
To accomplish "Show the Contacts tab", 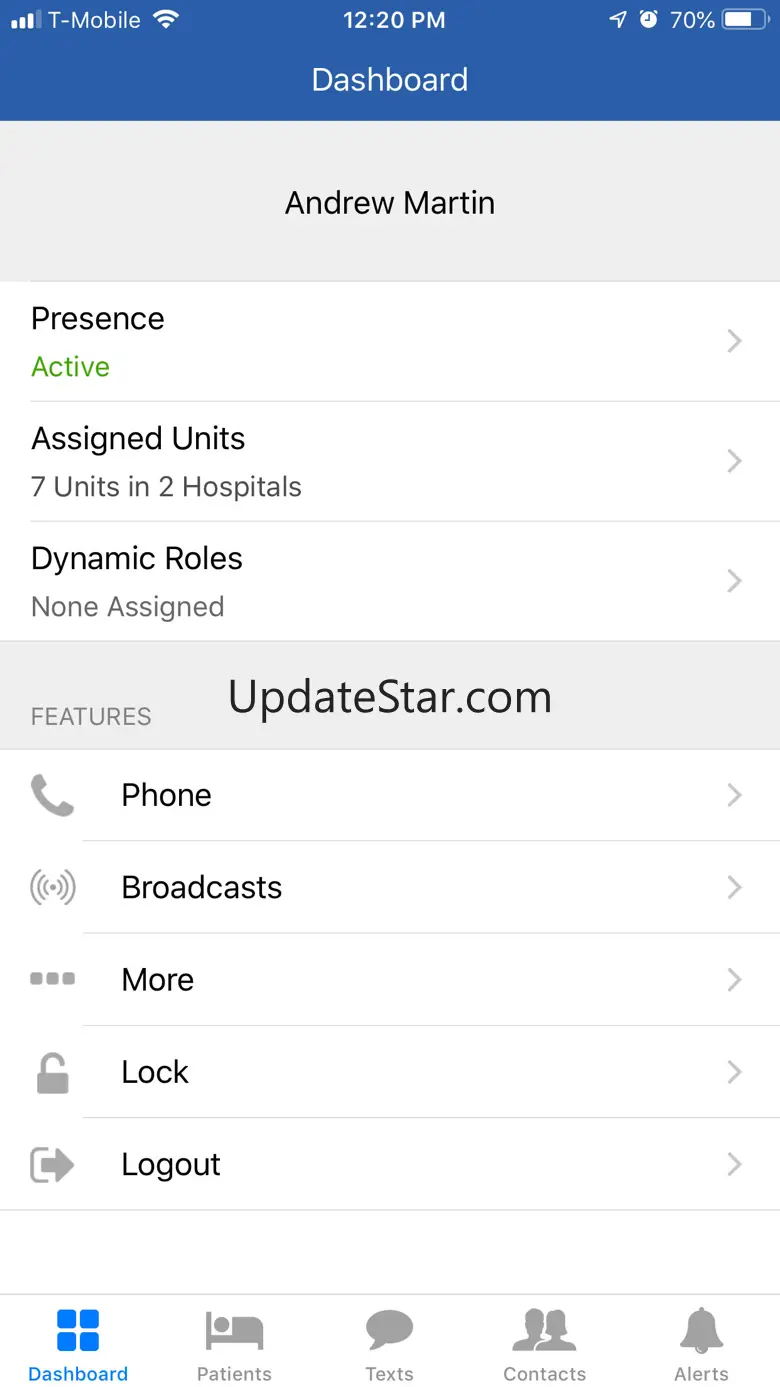I will (x=545, y=1345).
